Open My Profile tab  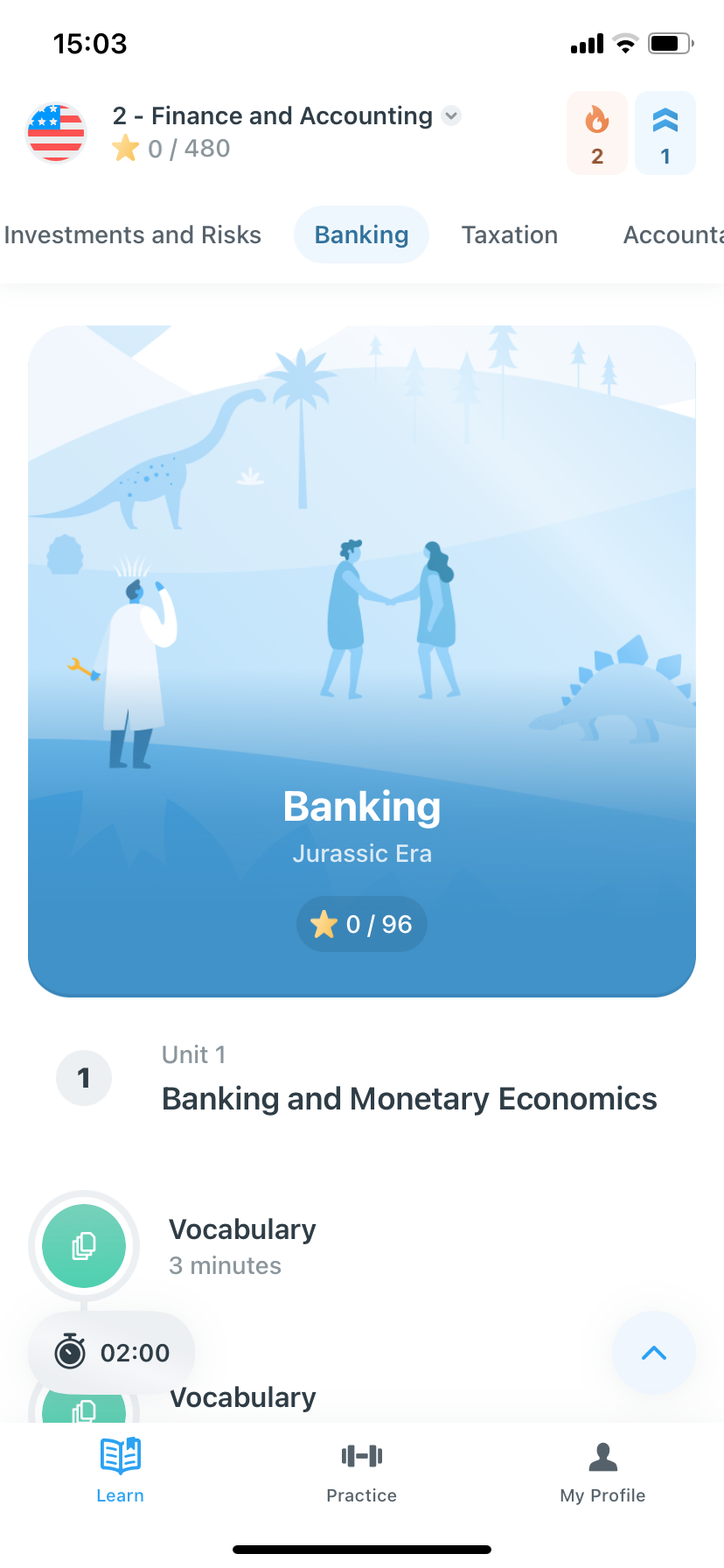point(602,1472)
